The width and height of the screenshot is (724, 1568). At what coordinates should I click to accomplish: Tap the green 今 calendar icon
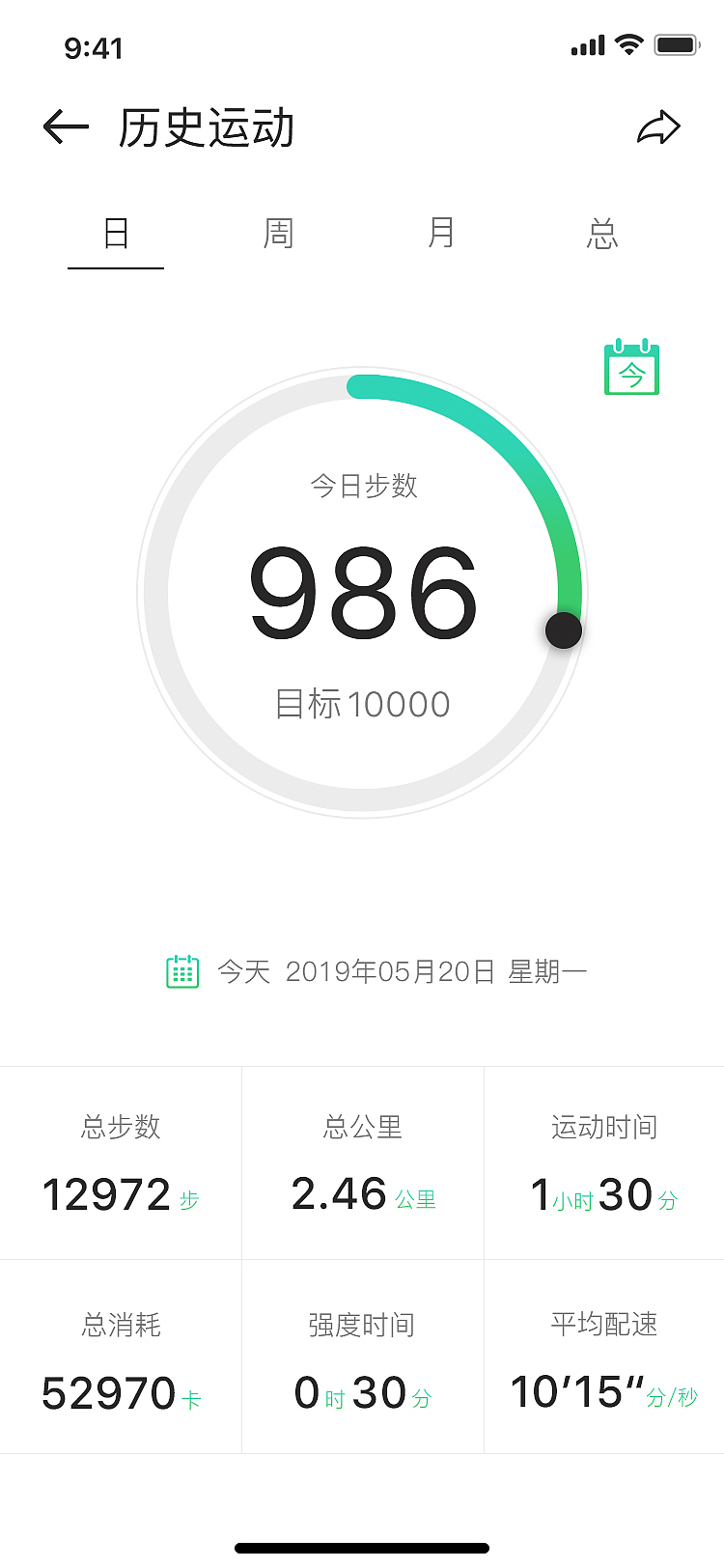[x=631, y=368]
